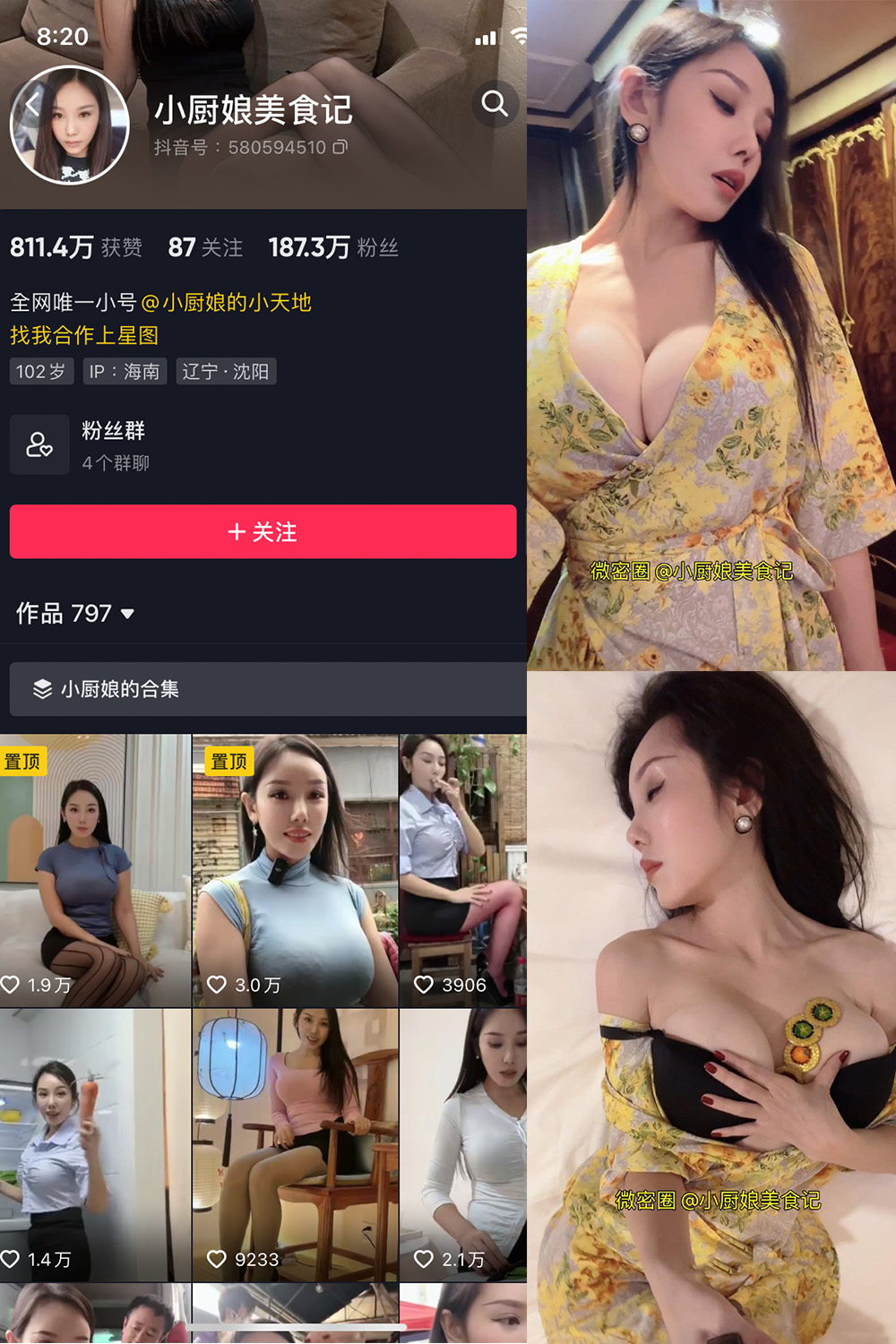Open search on the profile page
896x1344 pixels.
point(495,105)
